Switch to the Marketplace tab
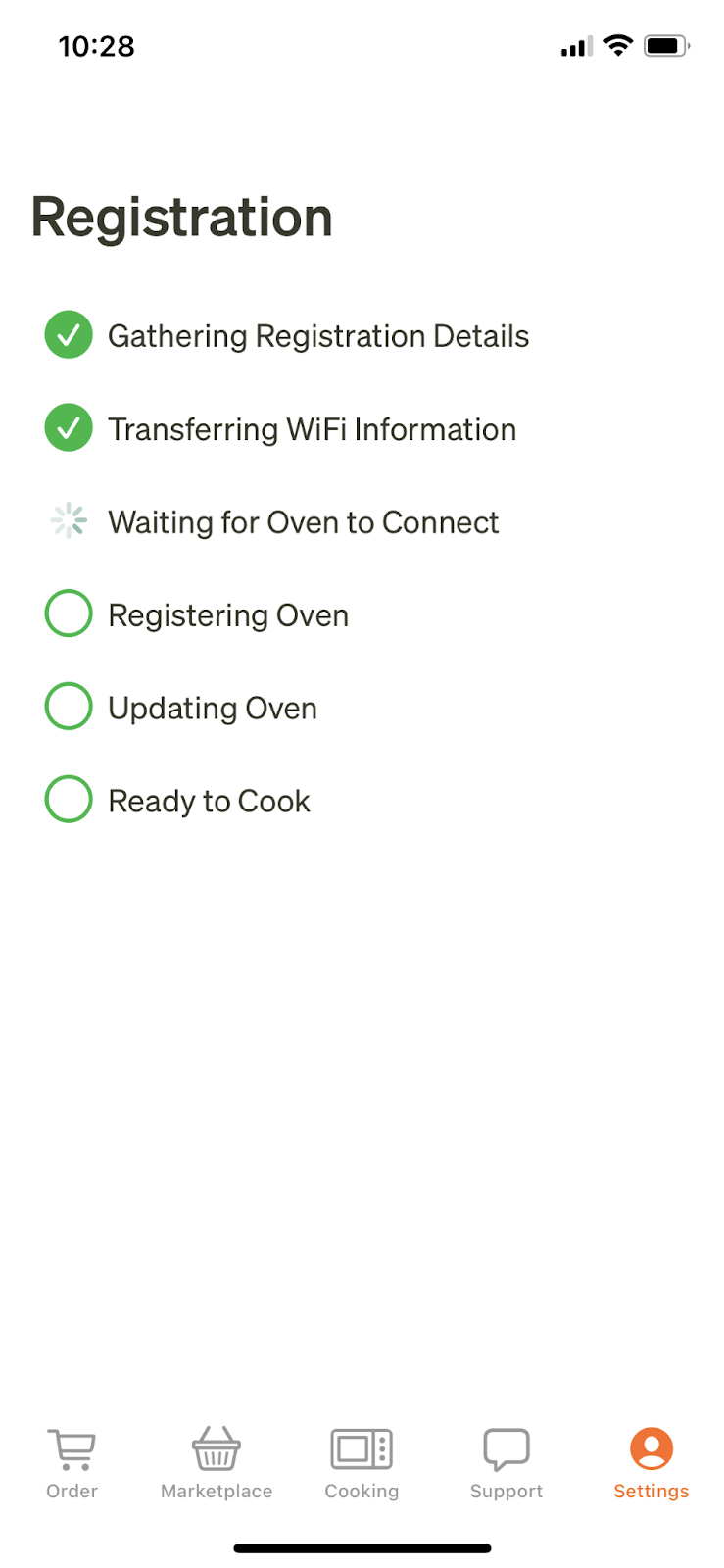This screenshot has width=724, height=1568. pos(217,1463)
